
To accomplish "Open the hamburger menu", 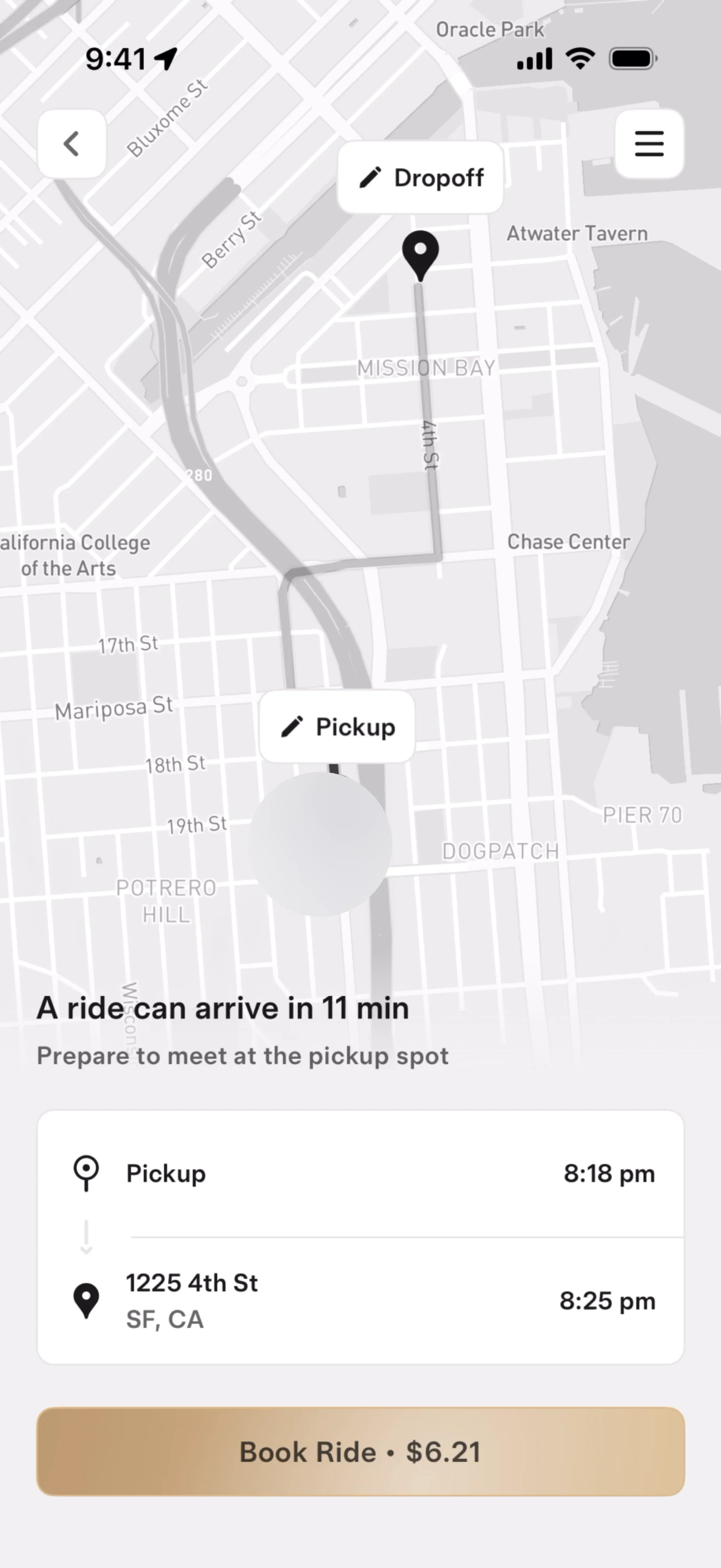I will 649,144.
